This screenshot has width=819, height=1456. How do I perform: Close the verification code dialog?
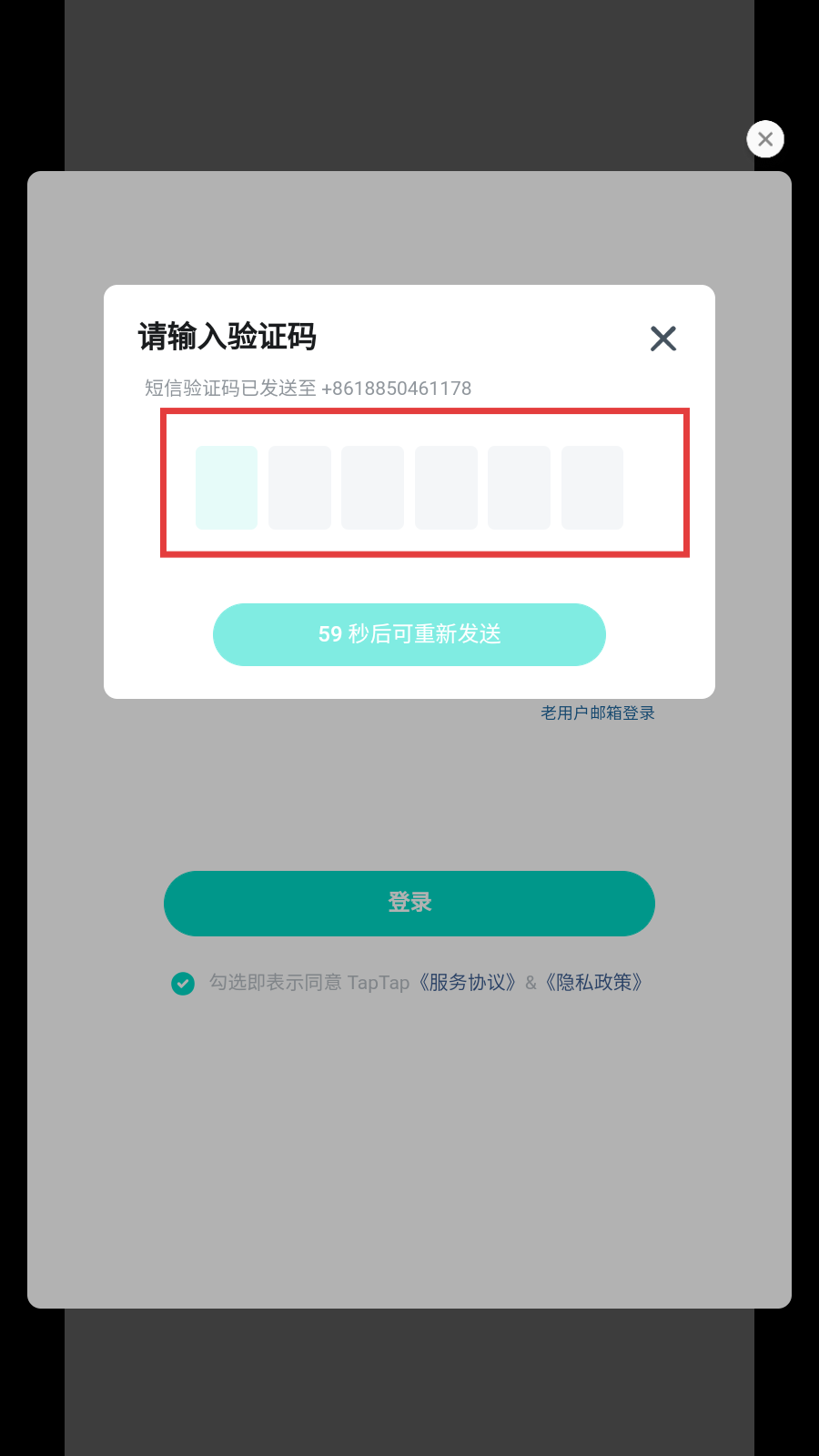[x=663, y=339]
